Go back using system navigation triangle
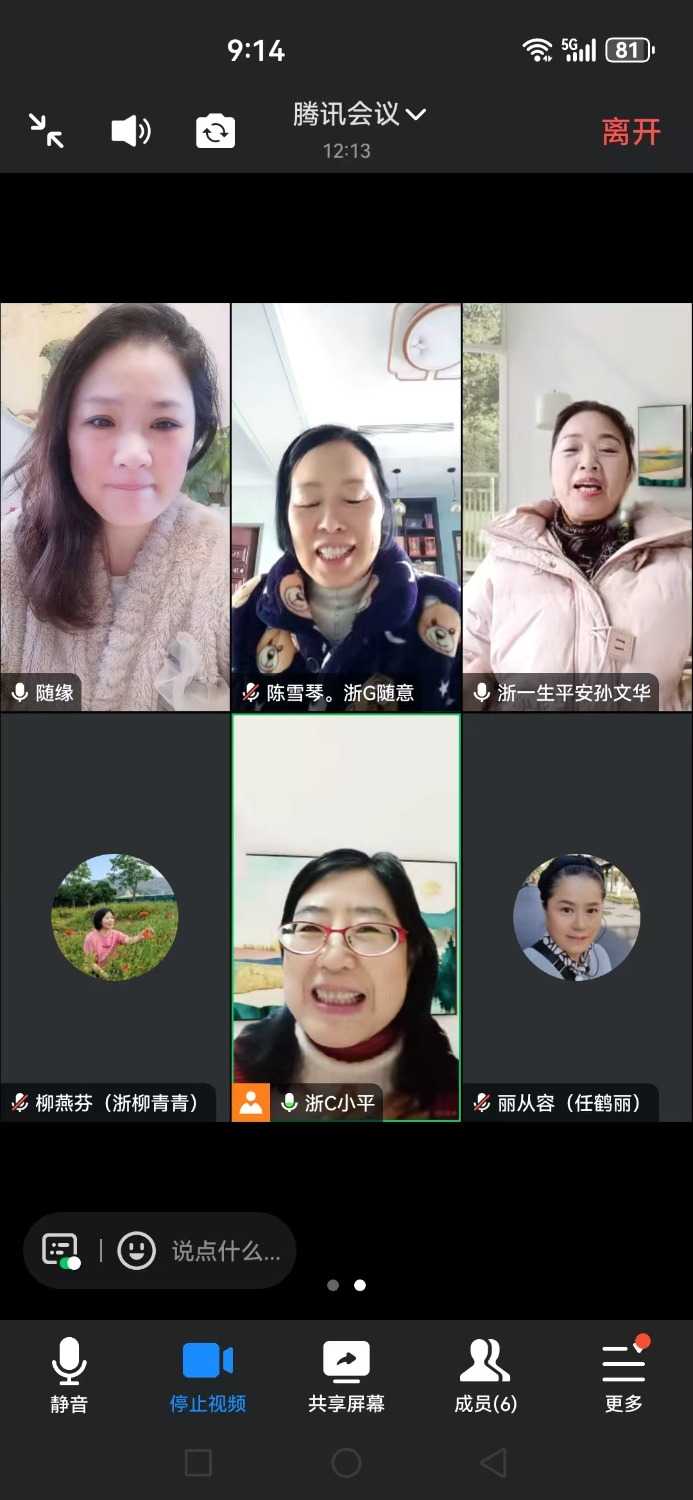This screenshot has height=1500, width=693. [x=493, y=1463]
